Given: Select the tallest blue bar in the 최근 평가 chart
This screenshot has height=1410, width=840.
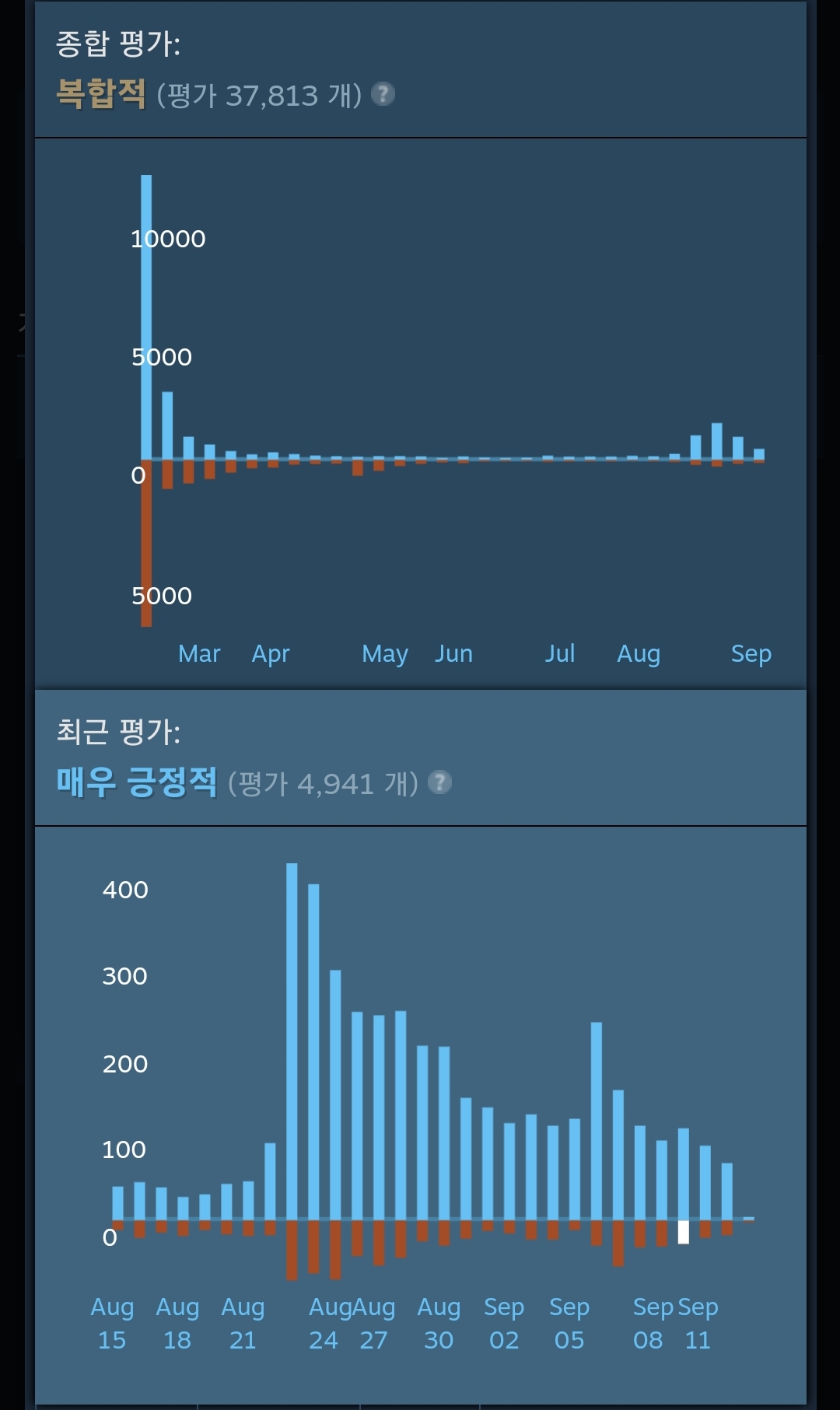Looking at the screenshot, I should pos(292,1041).
